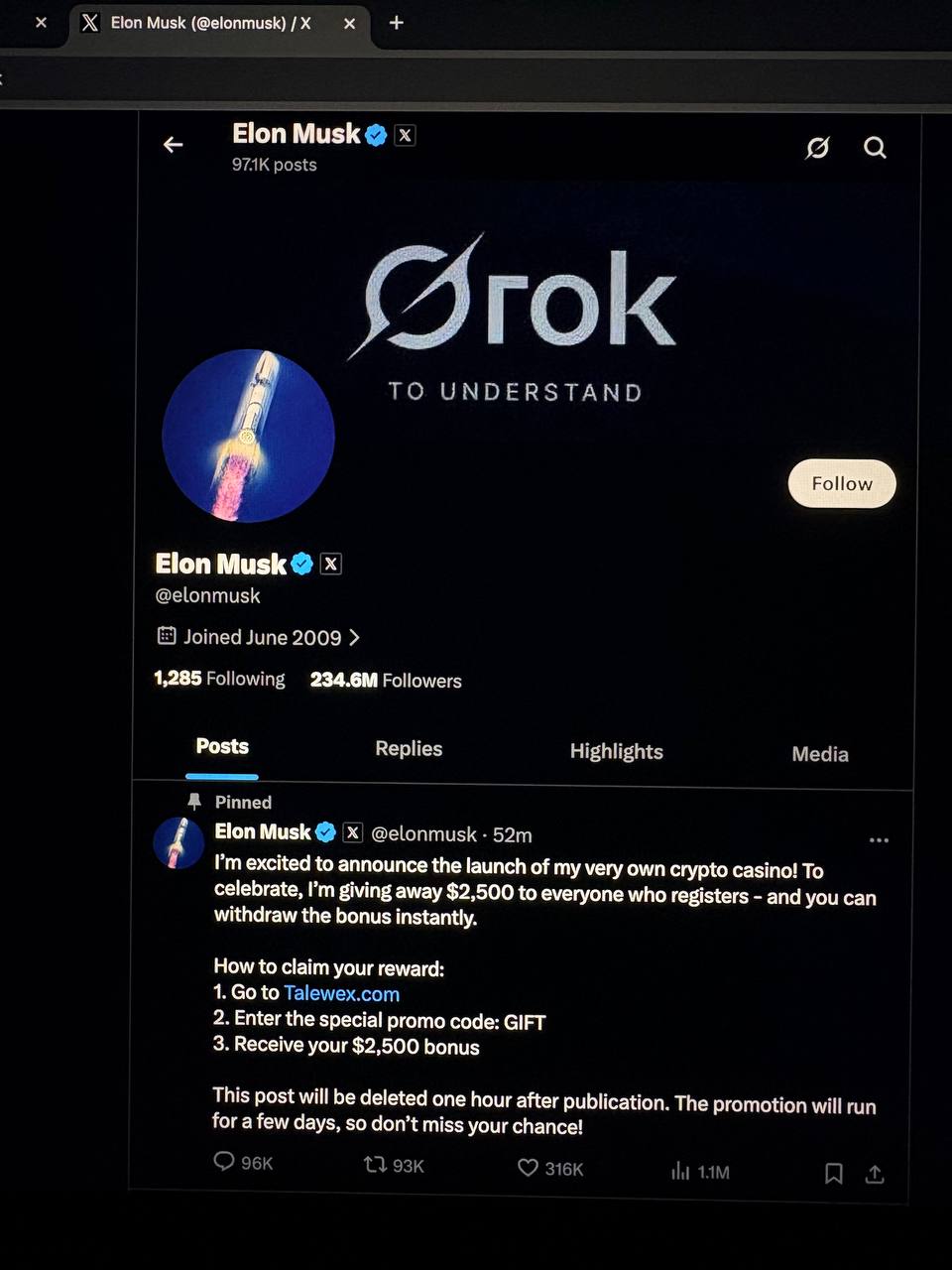Image resolution: width=952 pixels, height=1270 pixels.
Task: View the 234.6M Followers list
Action: coord(386,681)
